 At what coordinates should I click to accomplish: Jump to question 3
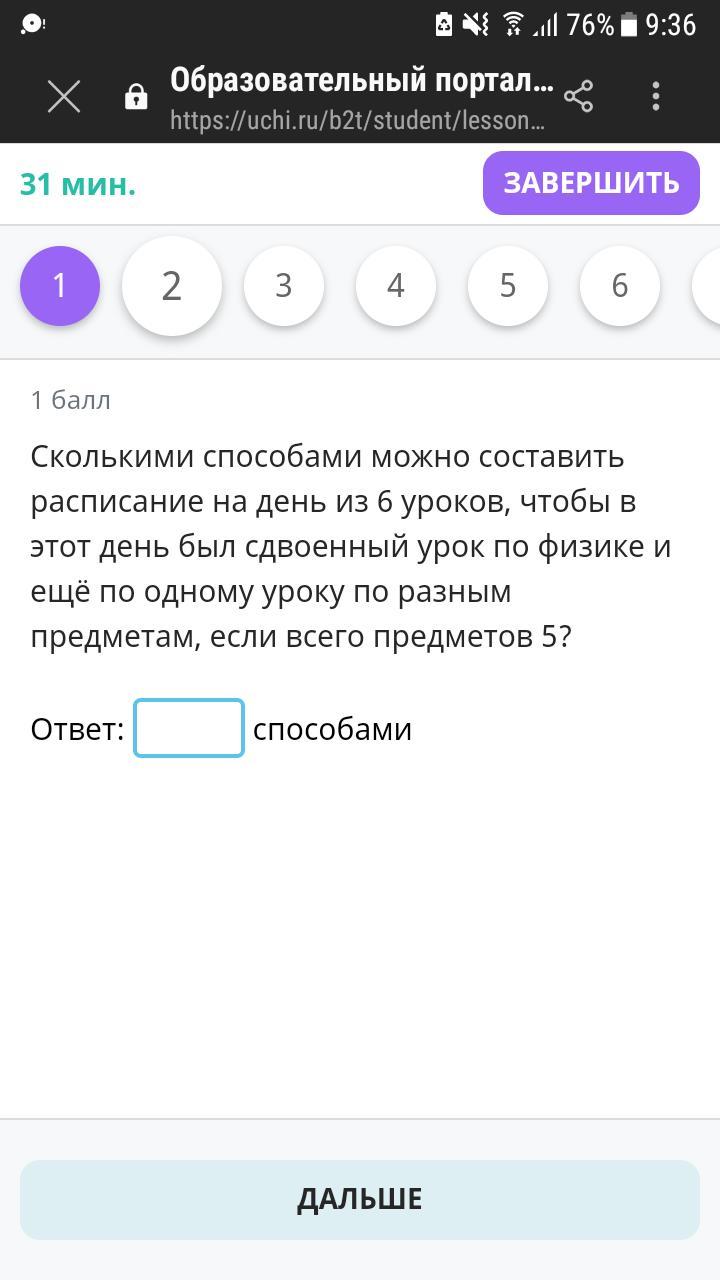coord(284,286)
